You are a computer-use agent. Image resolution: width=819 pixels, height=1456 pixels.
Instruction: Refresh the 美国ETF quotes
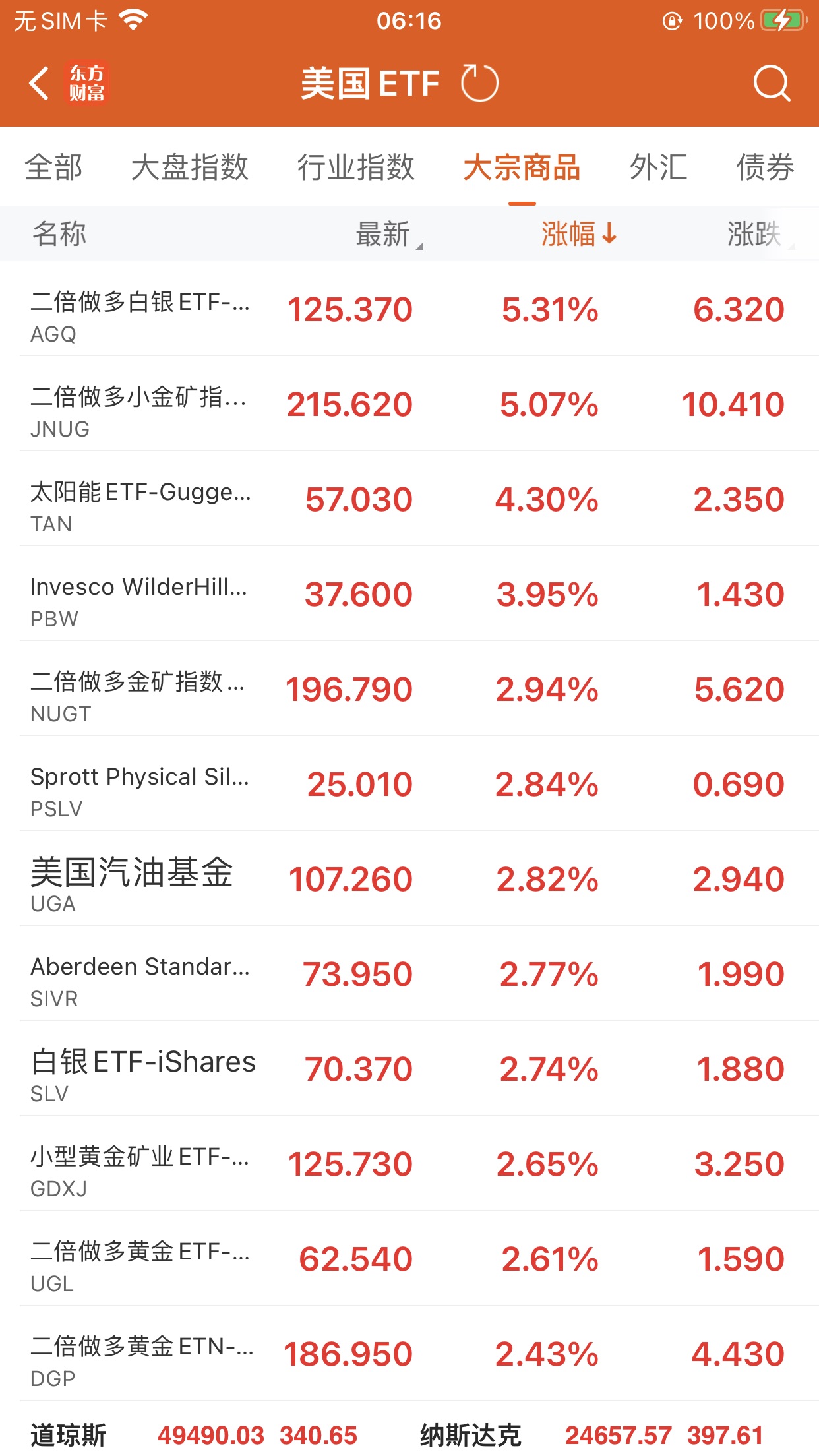tap(479, 84)
